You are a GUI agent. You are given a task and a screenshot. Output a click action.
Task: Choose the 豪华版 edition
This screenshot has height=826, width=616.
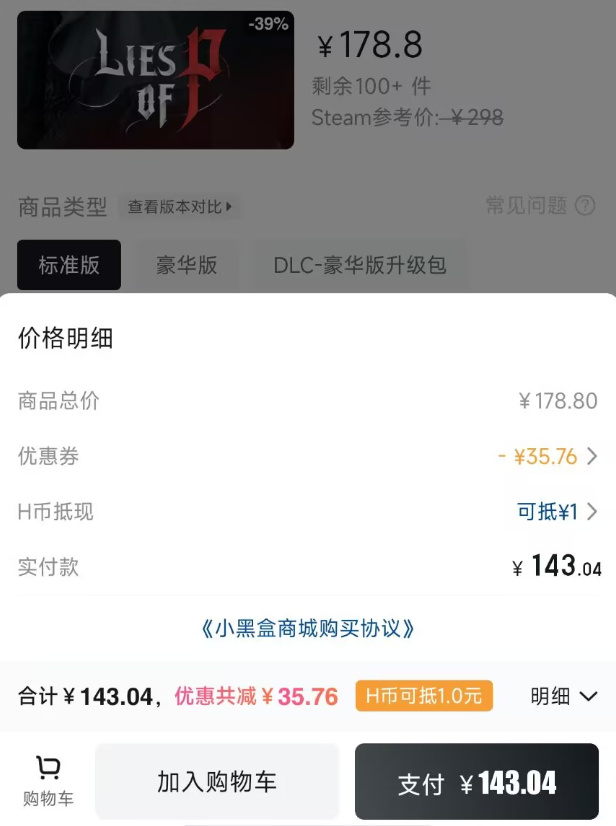(x=187, y=265)
